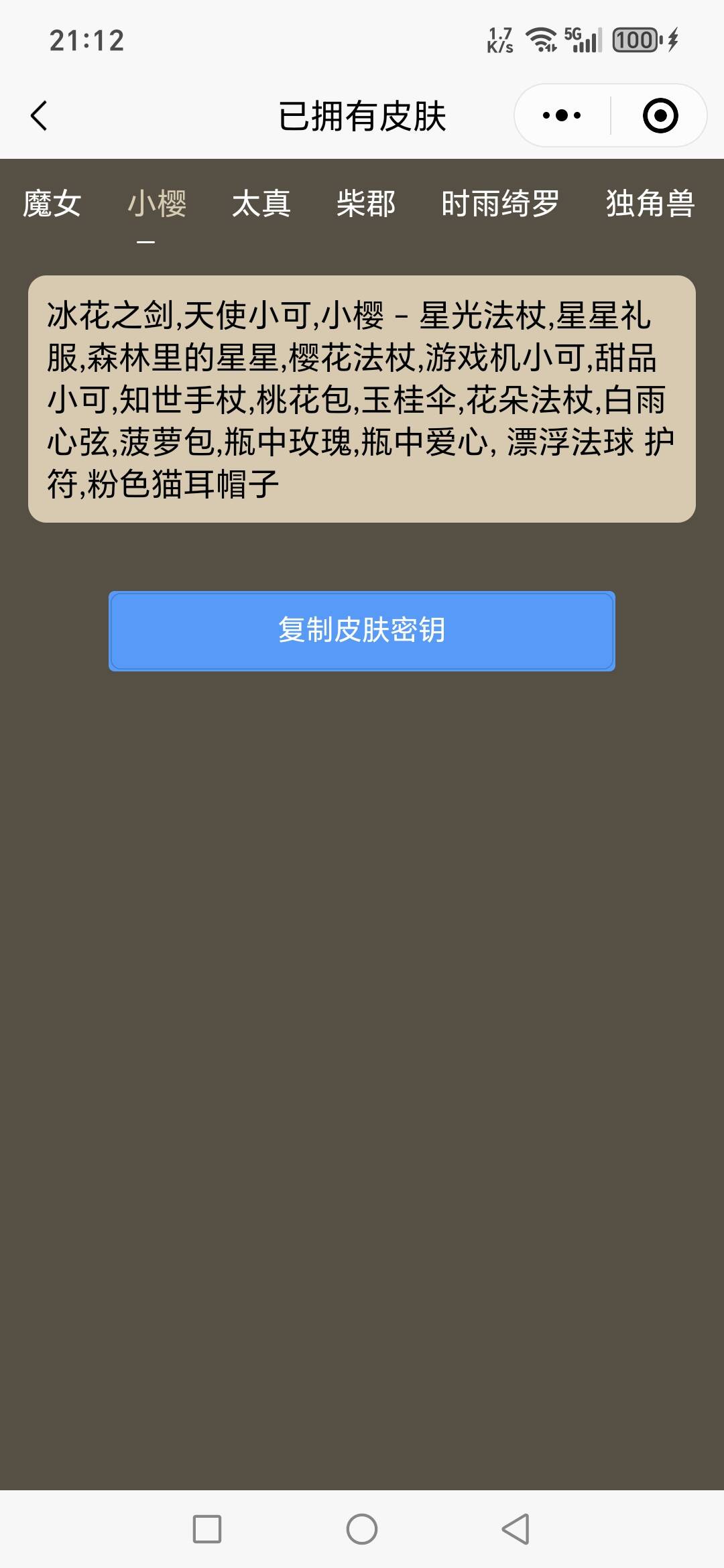
Task: Switch to the 太真 tab
Action: coord(261,204)
